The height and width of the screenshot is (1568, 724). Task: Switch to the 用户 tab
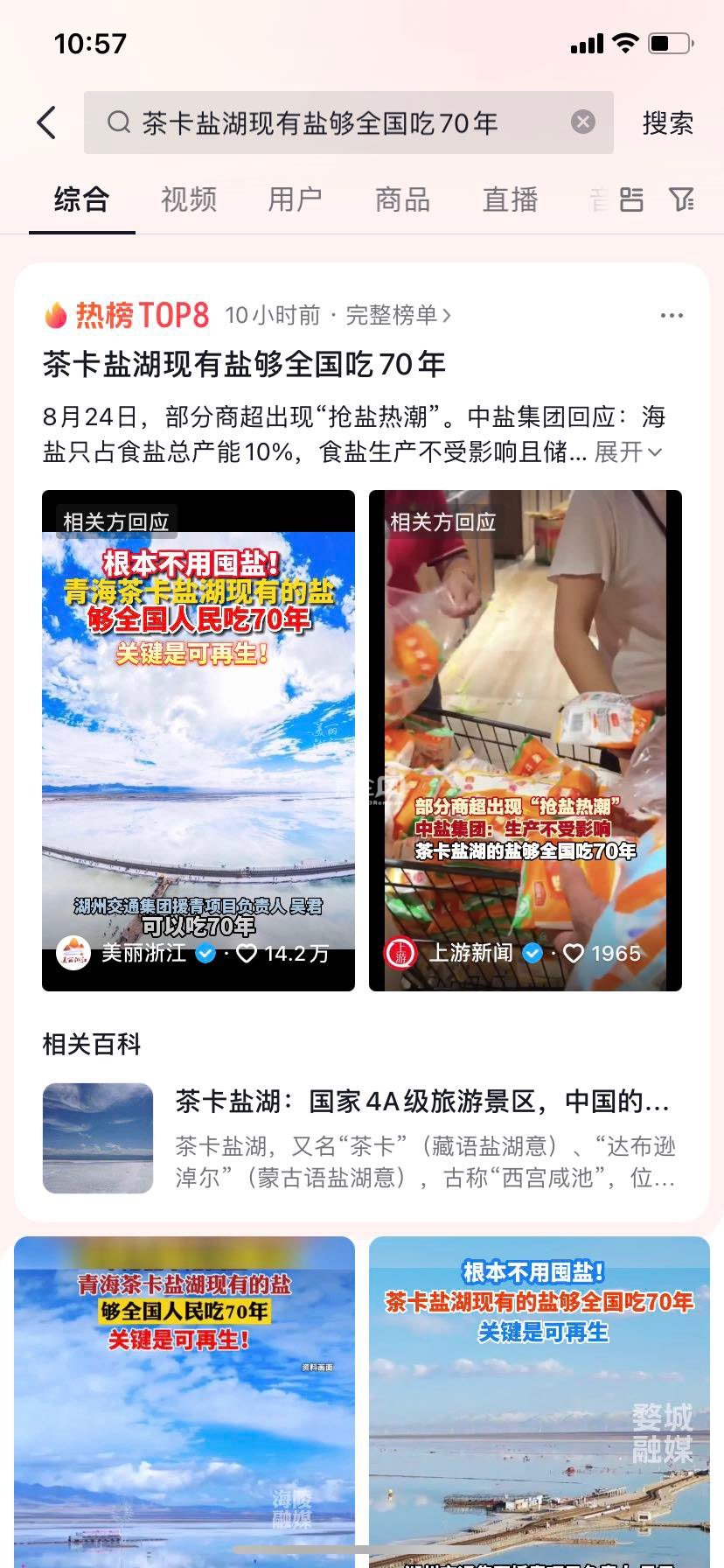[x=295, y=199]
